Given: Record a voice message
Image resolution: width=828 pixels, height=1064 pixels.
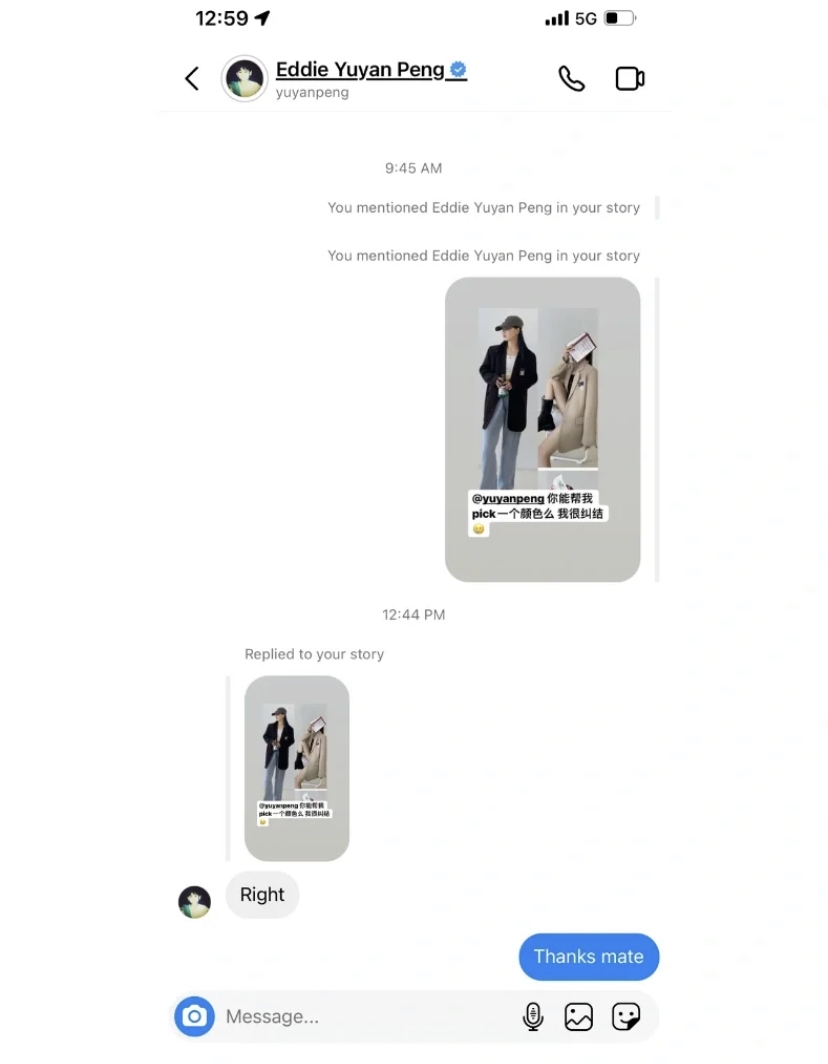Looking at the screenshot, I should point(533,1017).
